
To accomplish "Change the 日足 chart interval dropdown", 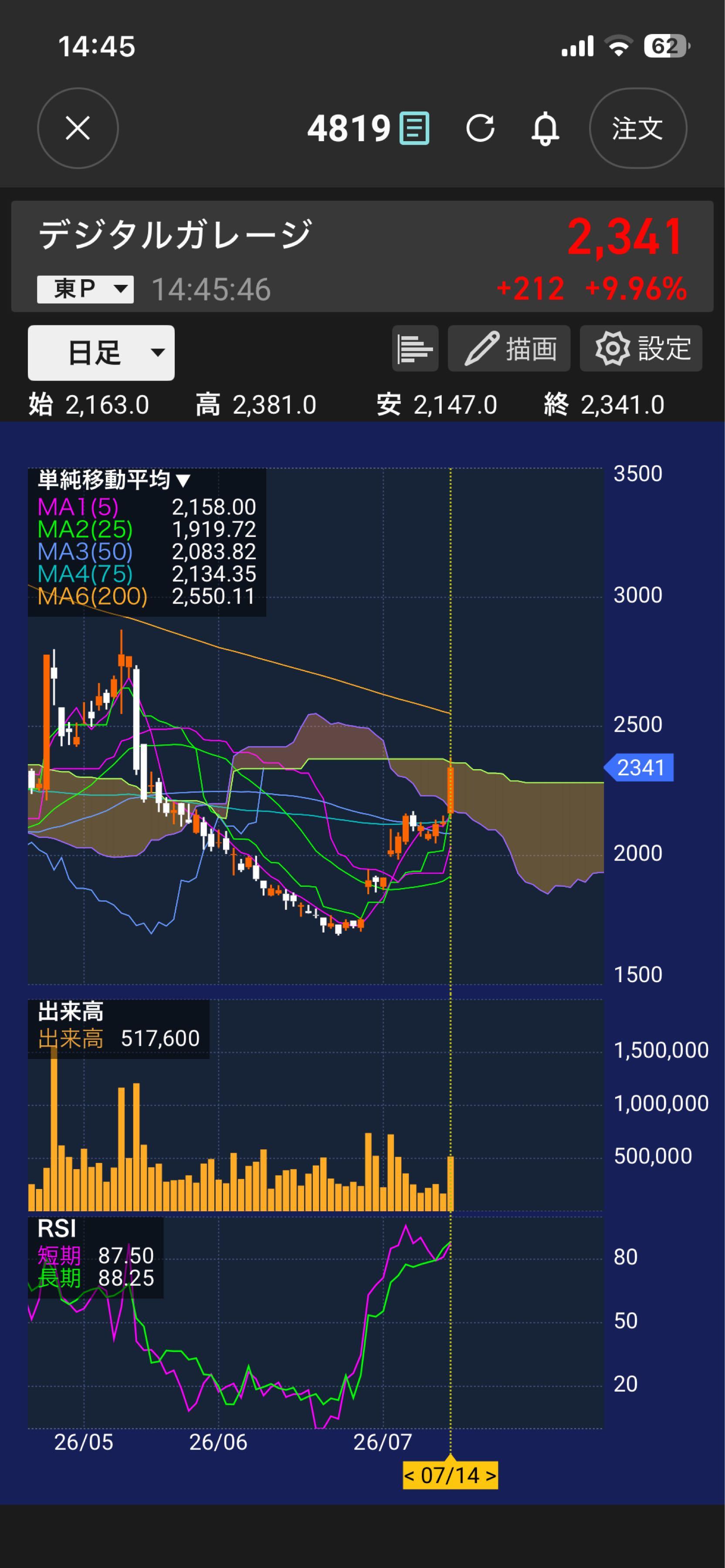I will click(x=101, y=352).
